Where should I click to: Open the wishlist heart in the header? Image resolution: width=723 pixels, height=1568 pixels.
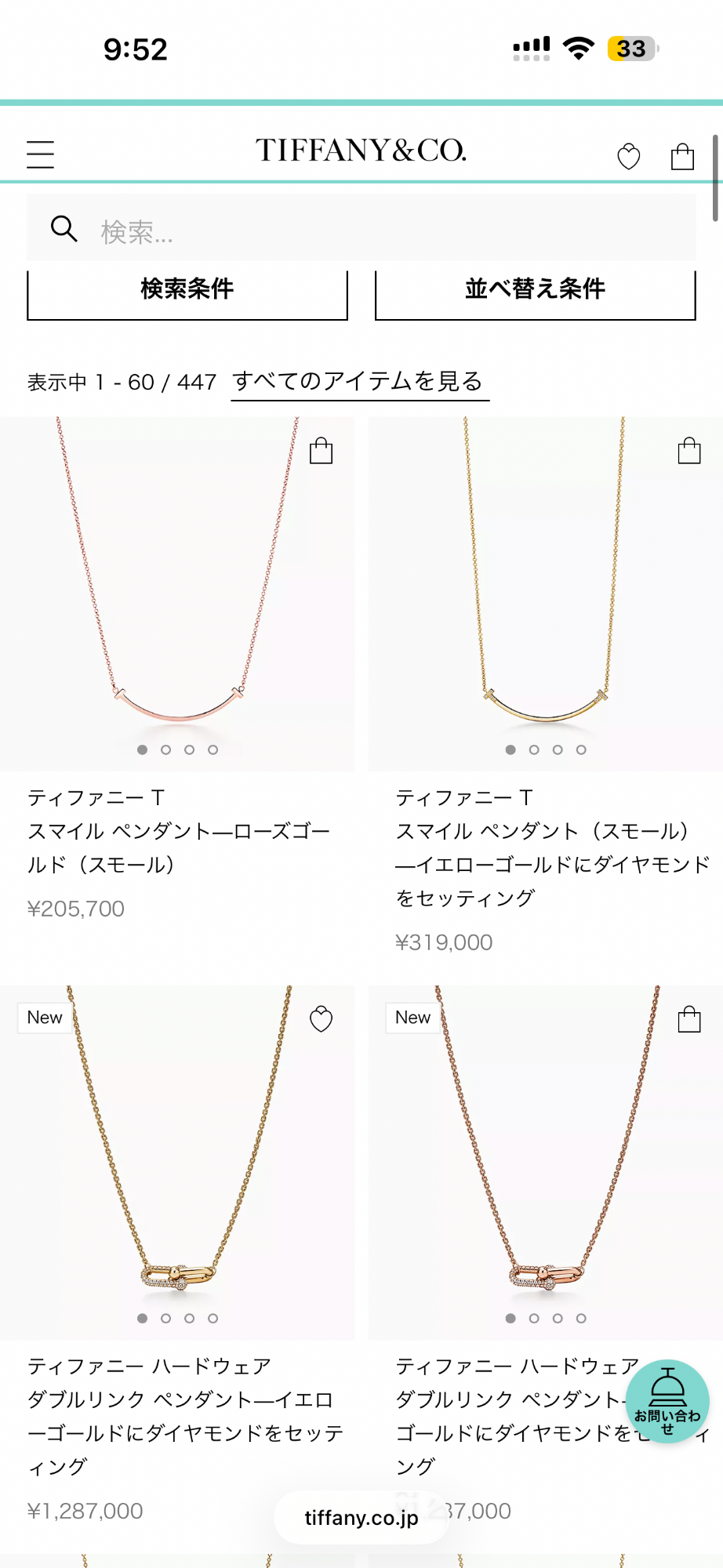click(628, 157)
